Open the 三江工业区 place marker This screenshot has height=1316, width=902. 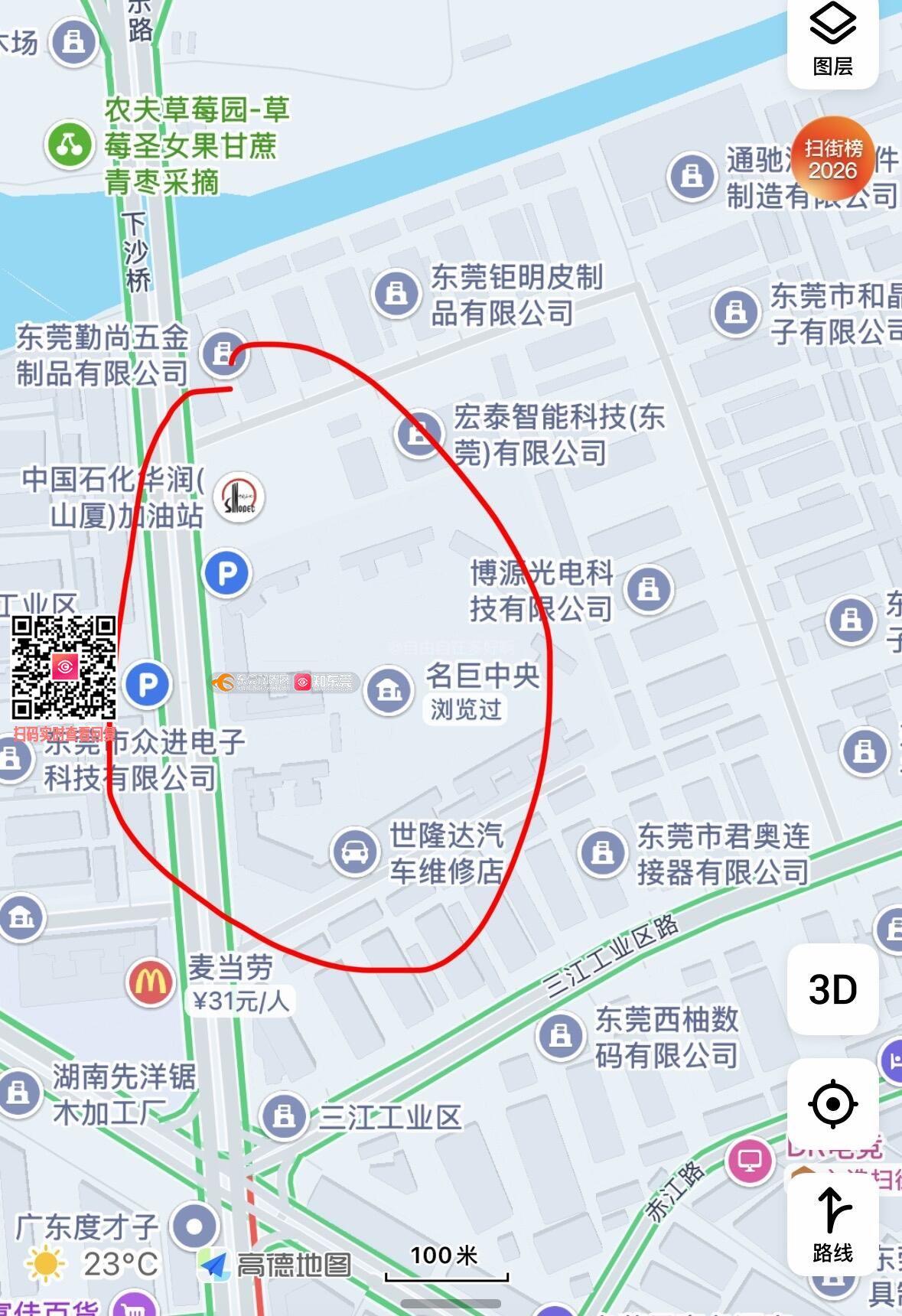tap(284, 1116)
